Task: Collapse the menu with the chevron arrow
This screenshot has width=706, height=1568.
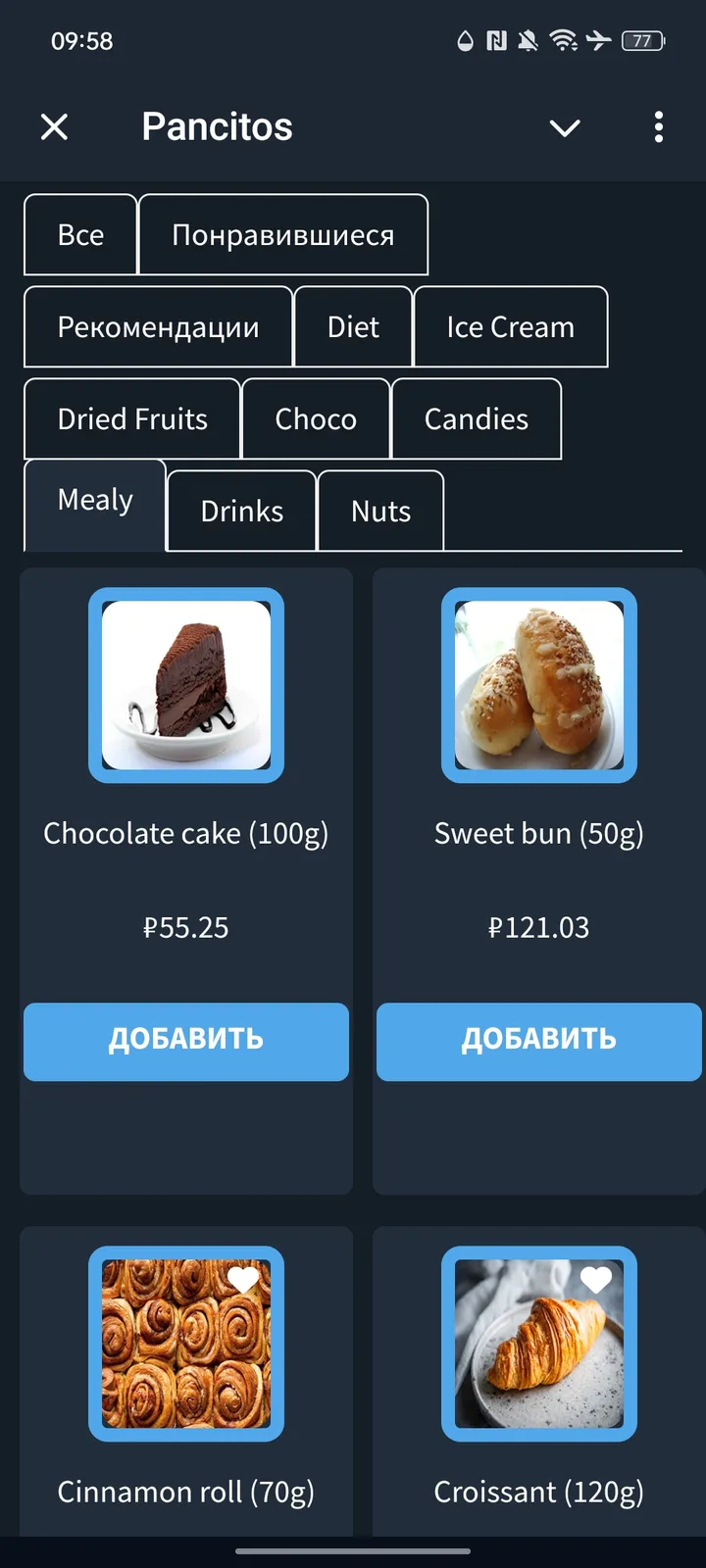Action: point(565,127)
